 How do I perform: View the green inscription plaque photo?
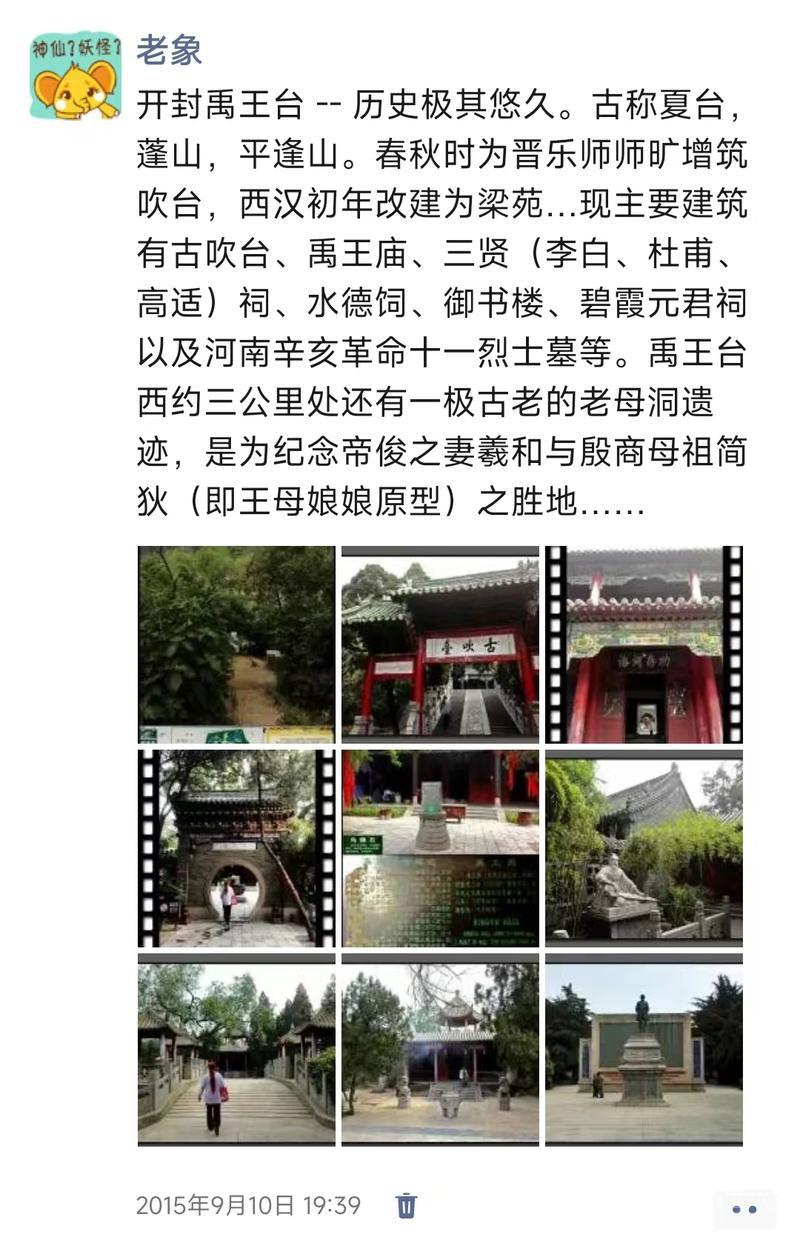click(x=440, y=849)
